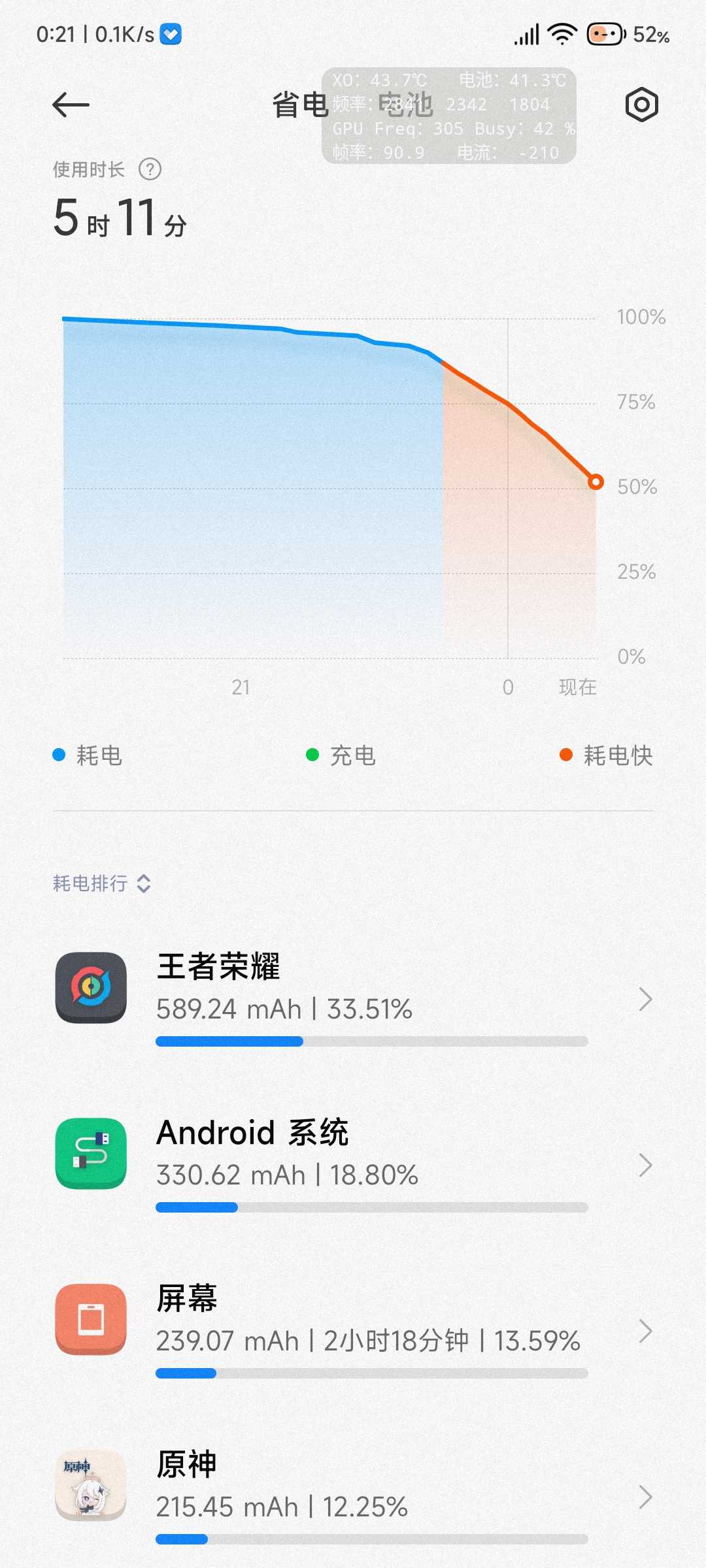Show 原神 battery usage details
Screen dimensions: 706x1568
click(x=353, y=1496)
